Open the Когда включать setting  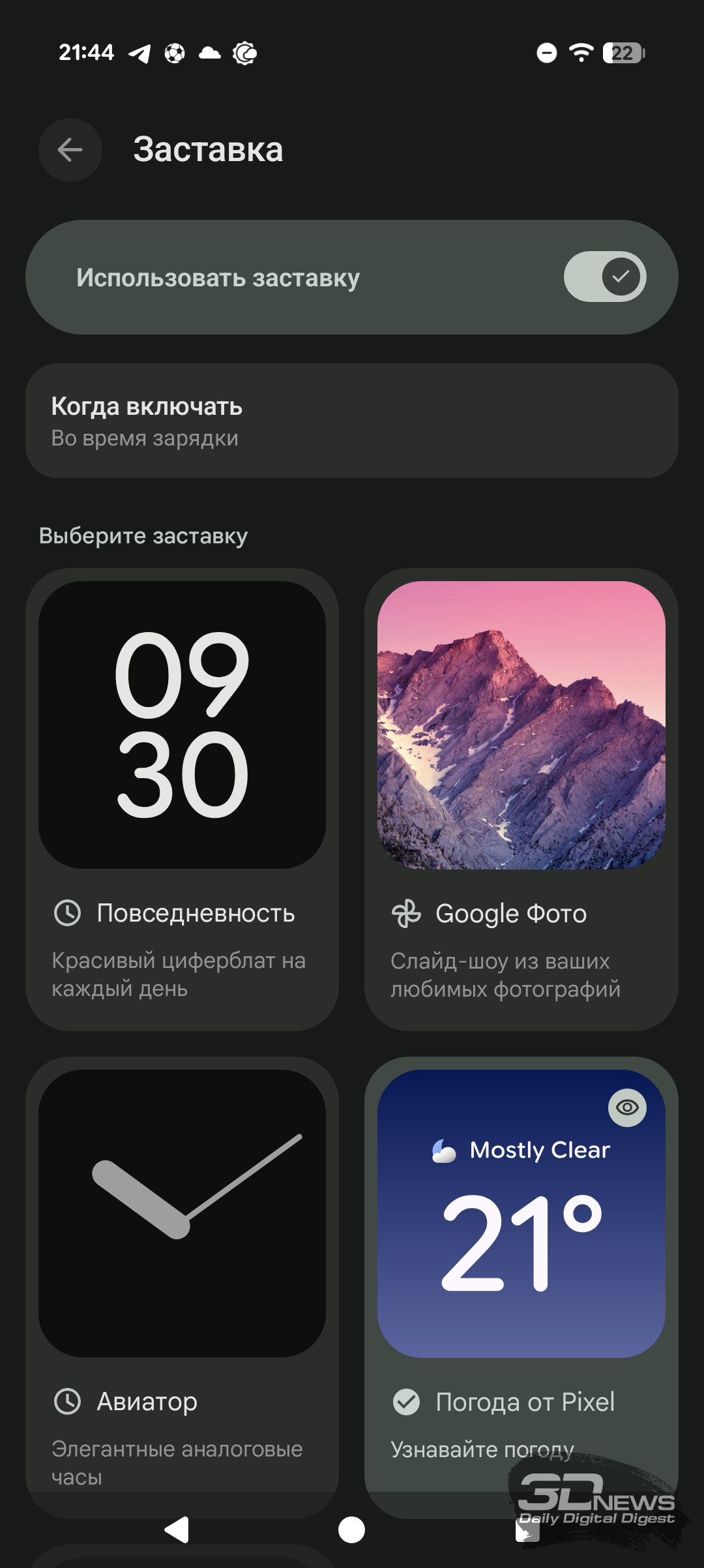click(x=352, y=421)
